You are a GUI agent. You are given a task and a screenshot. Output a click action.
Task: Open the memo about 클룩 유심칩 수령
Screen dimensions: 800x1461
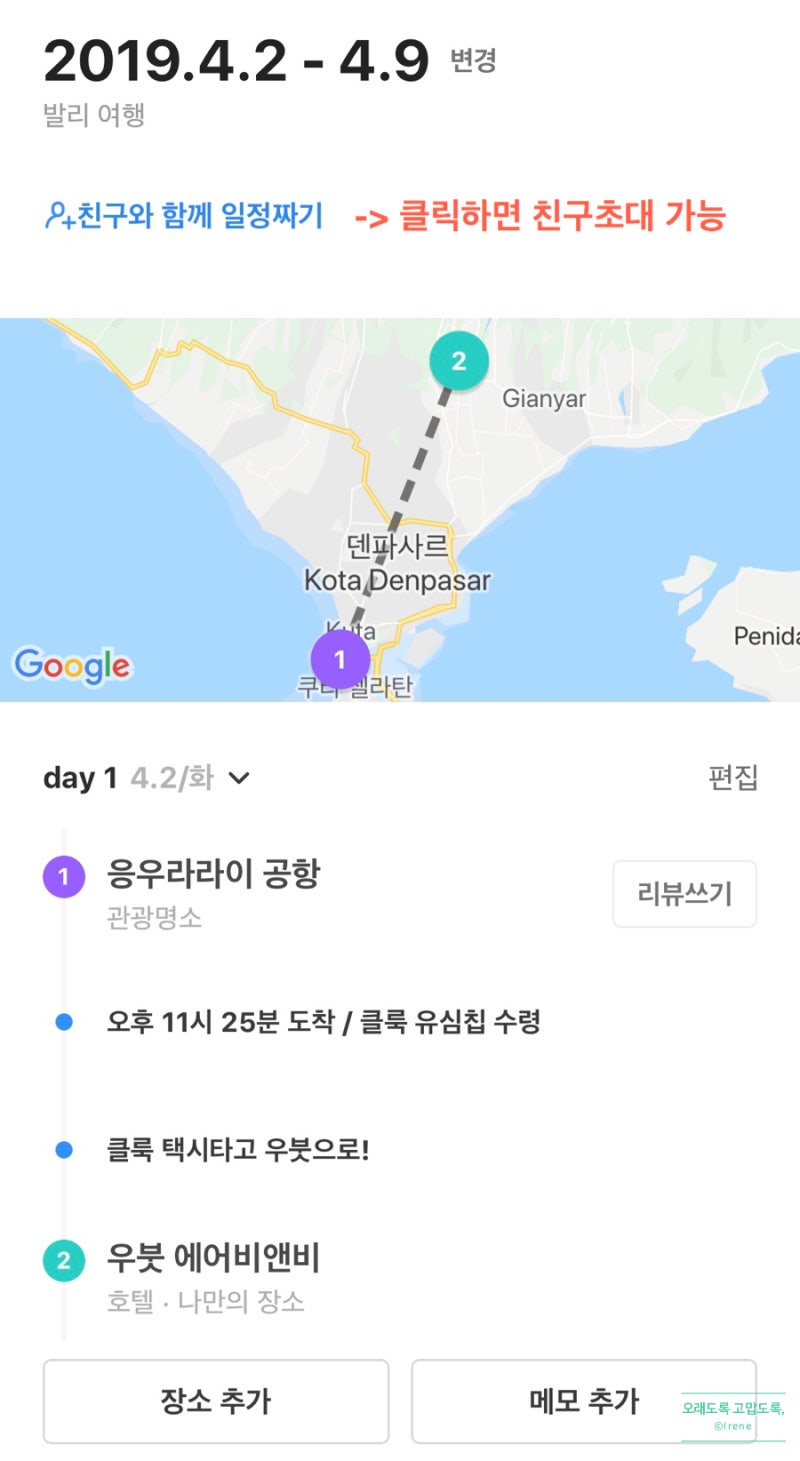coord(324,1022)
